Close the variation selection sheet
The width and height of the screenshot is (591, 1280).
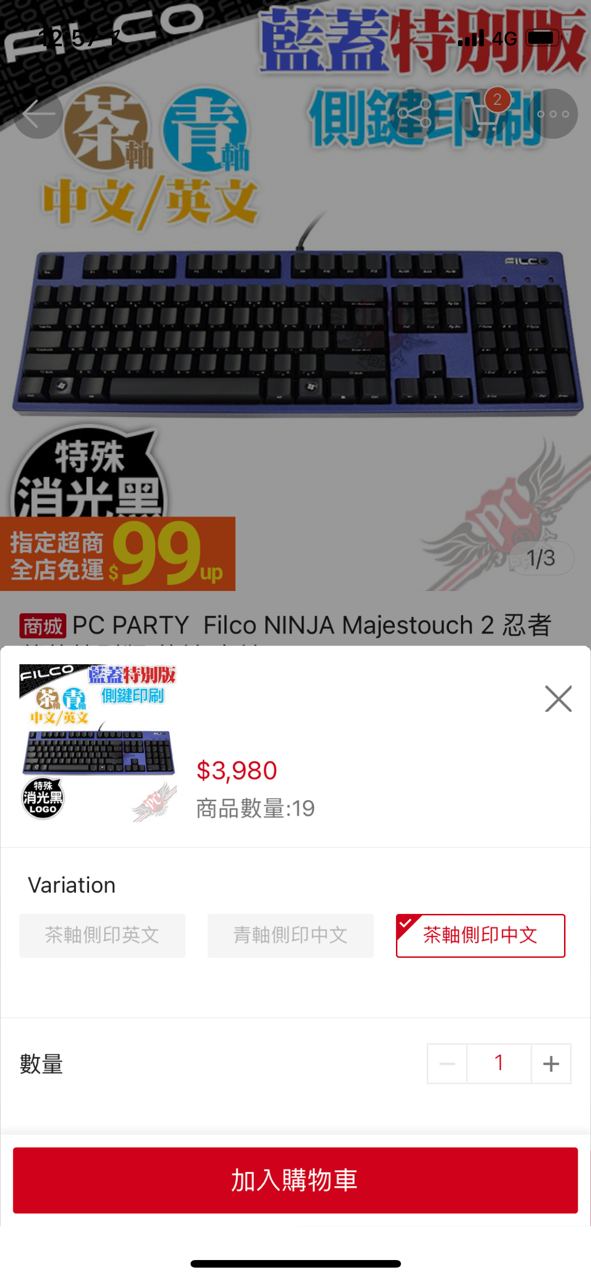click(x=558, y=698)
